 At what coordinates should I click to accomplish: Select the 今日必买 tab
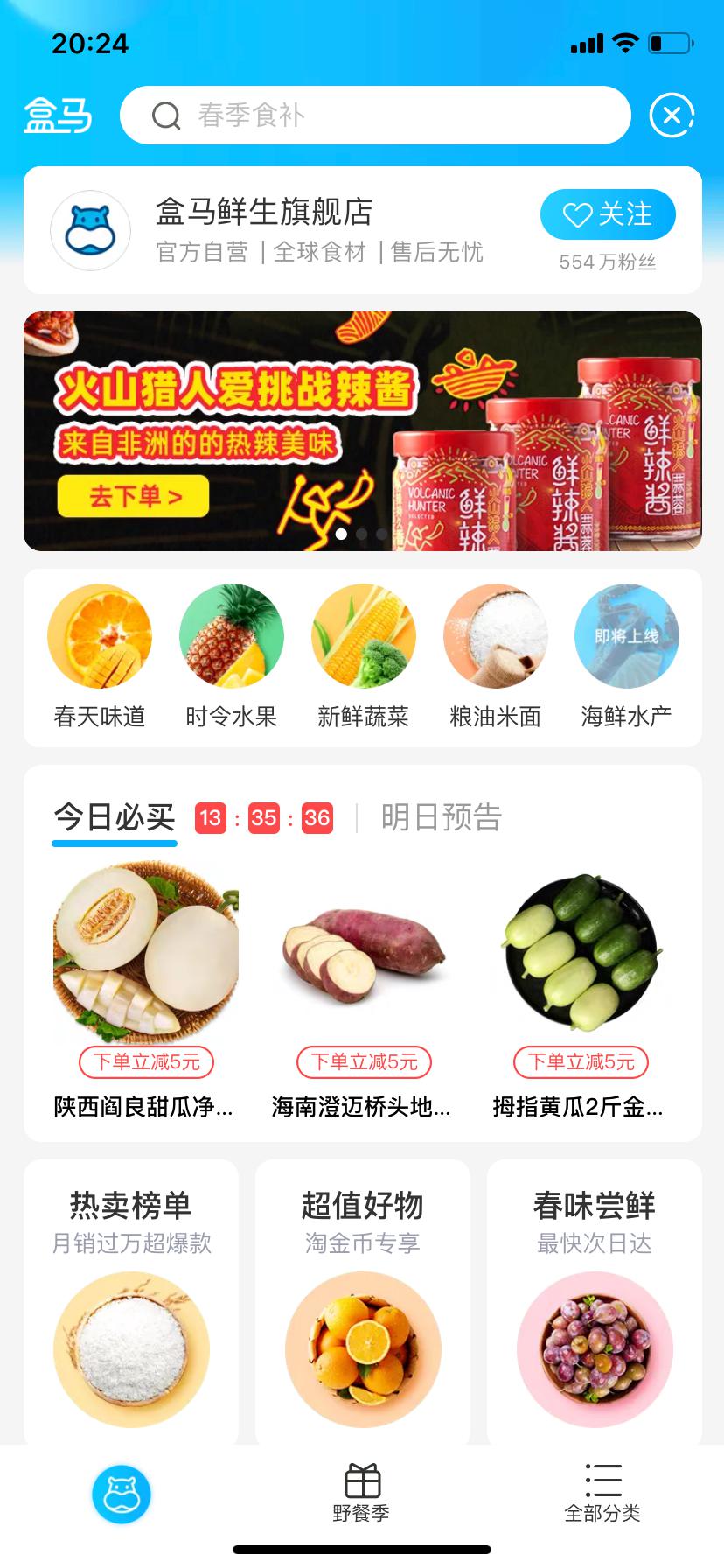tap(115, 817)
